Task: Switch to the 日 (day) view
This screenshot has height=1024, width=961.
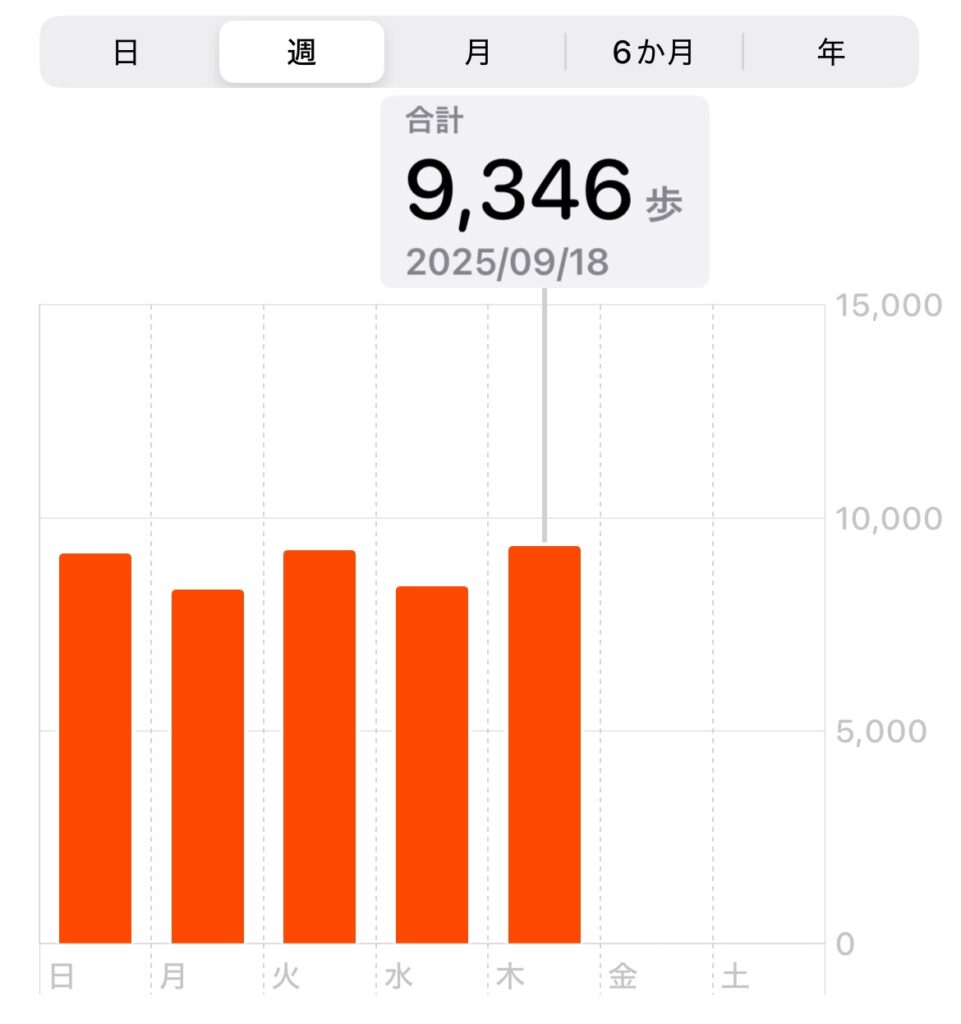Action: [x=126, y=52]
